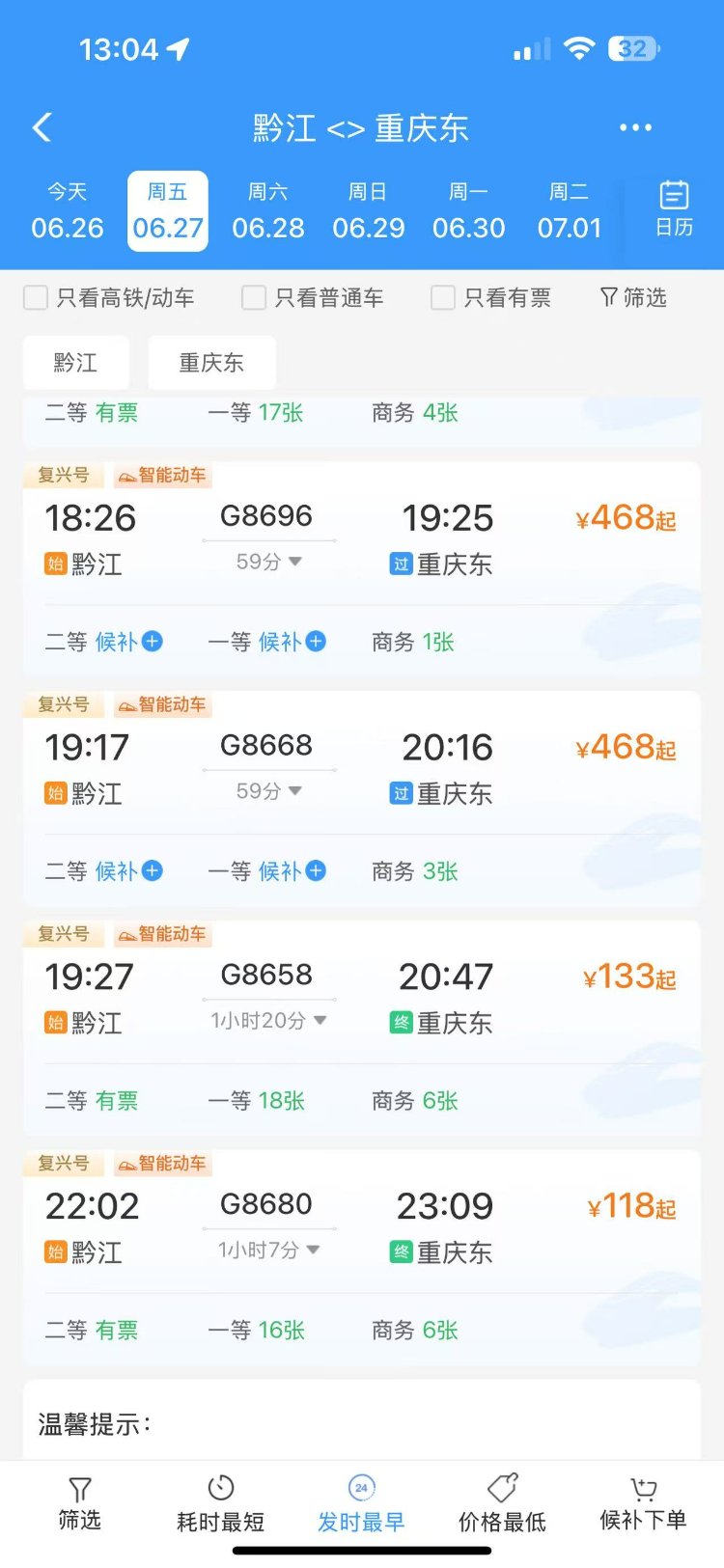Expand stops for G8668 59分 dropdown

(x=269, y=791)
